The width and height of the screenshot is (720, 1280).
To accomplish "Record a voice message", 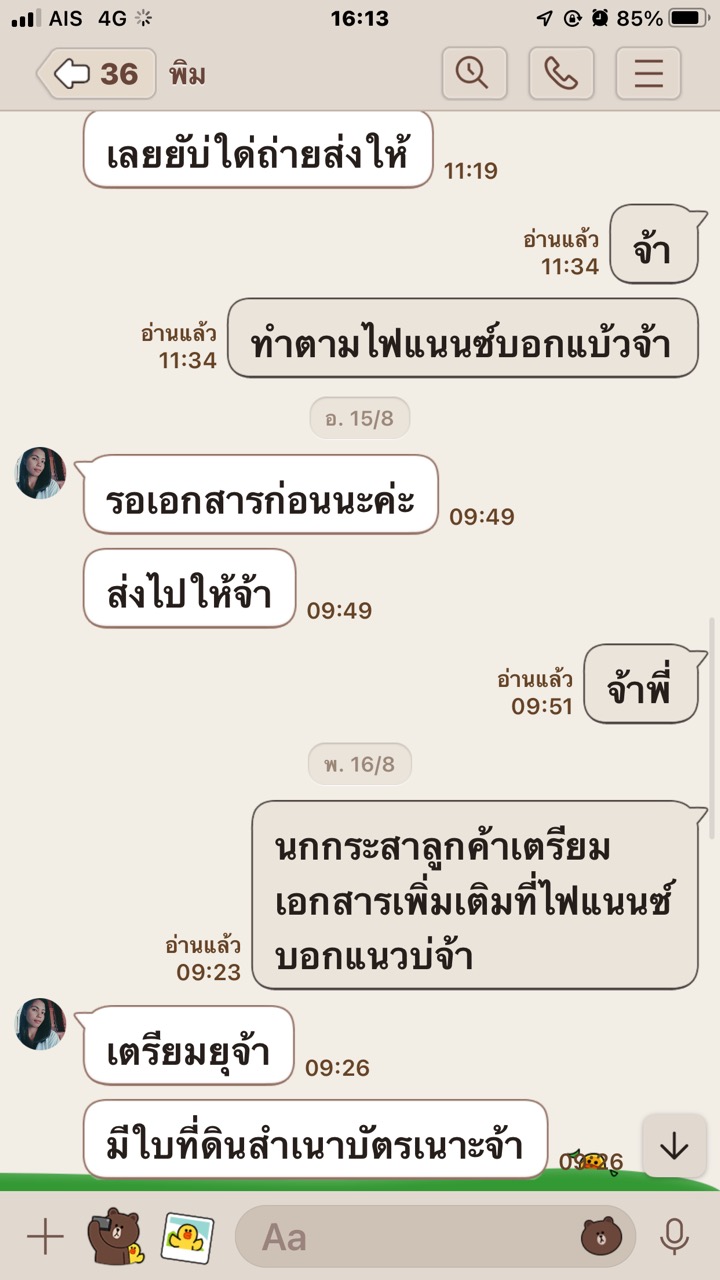I will pos(675,1237).
